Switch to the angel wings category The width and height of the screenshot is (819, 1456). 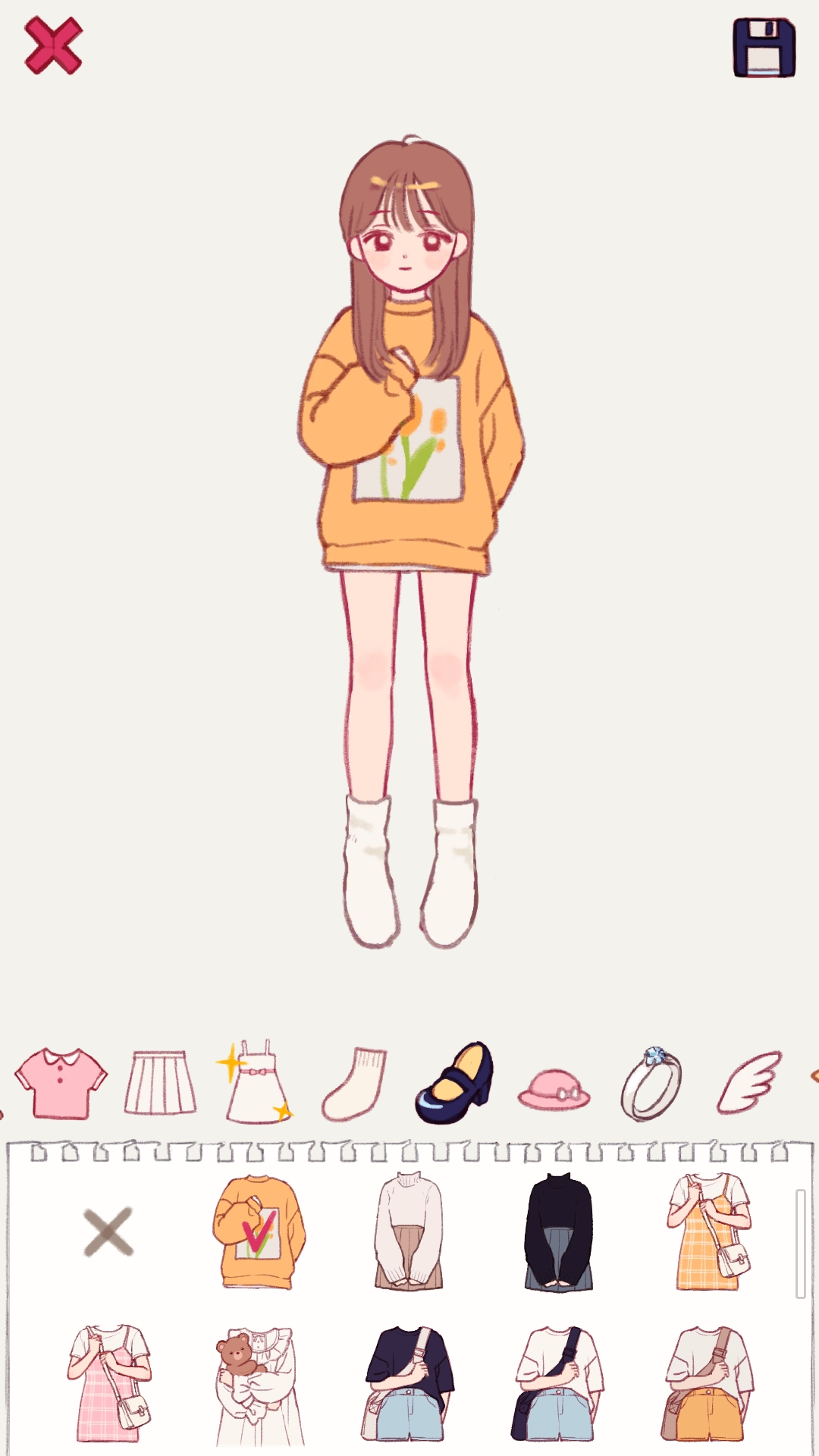click(x=748, y=1082)
